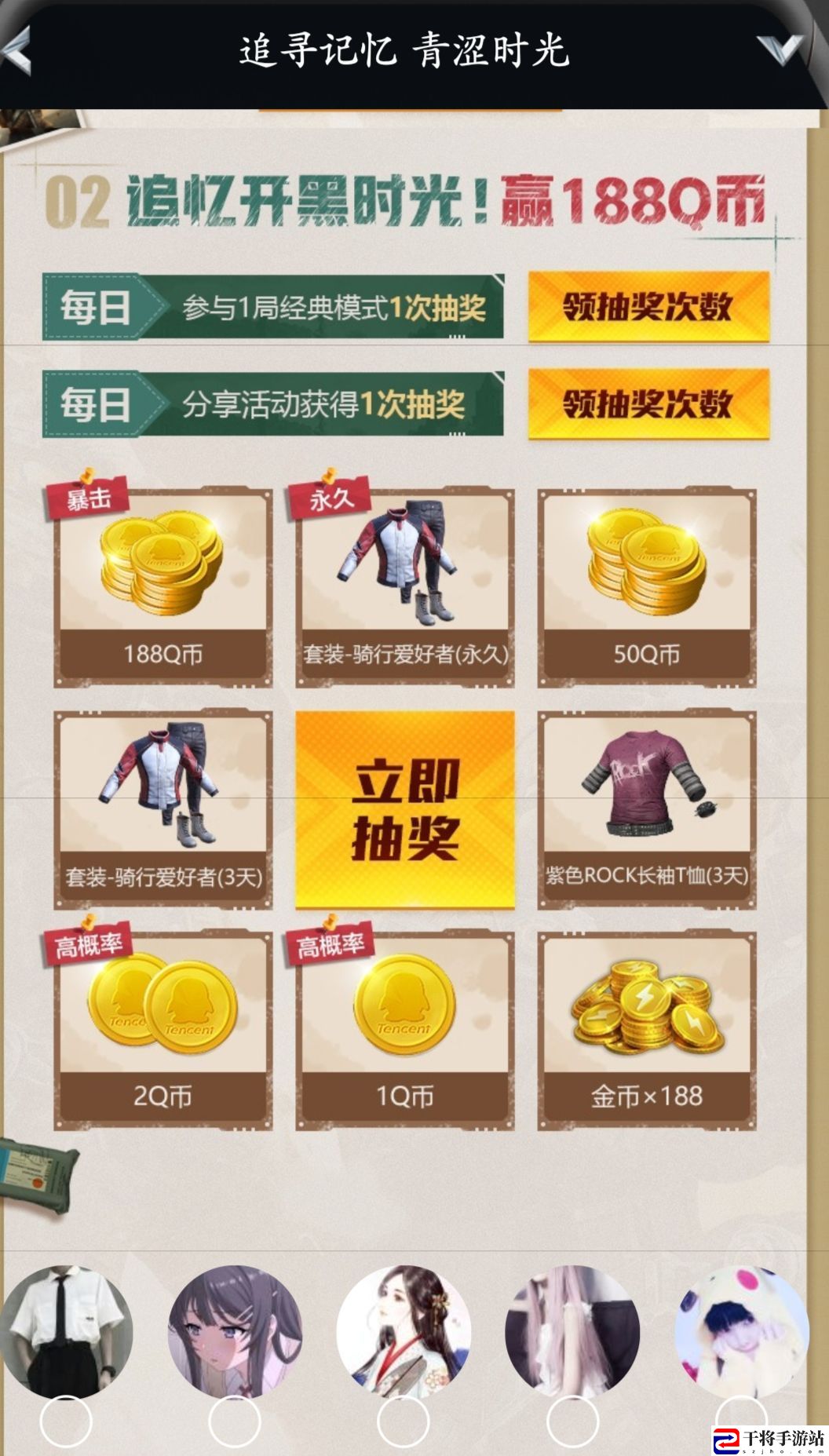829x1456 pixels.
Task: Select the circle under the ancient-style lady avatar
Action: 404,1421
